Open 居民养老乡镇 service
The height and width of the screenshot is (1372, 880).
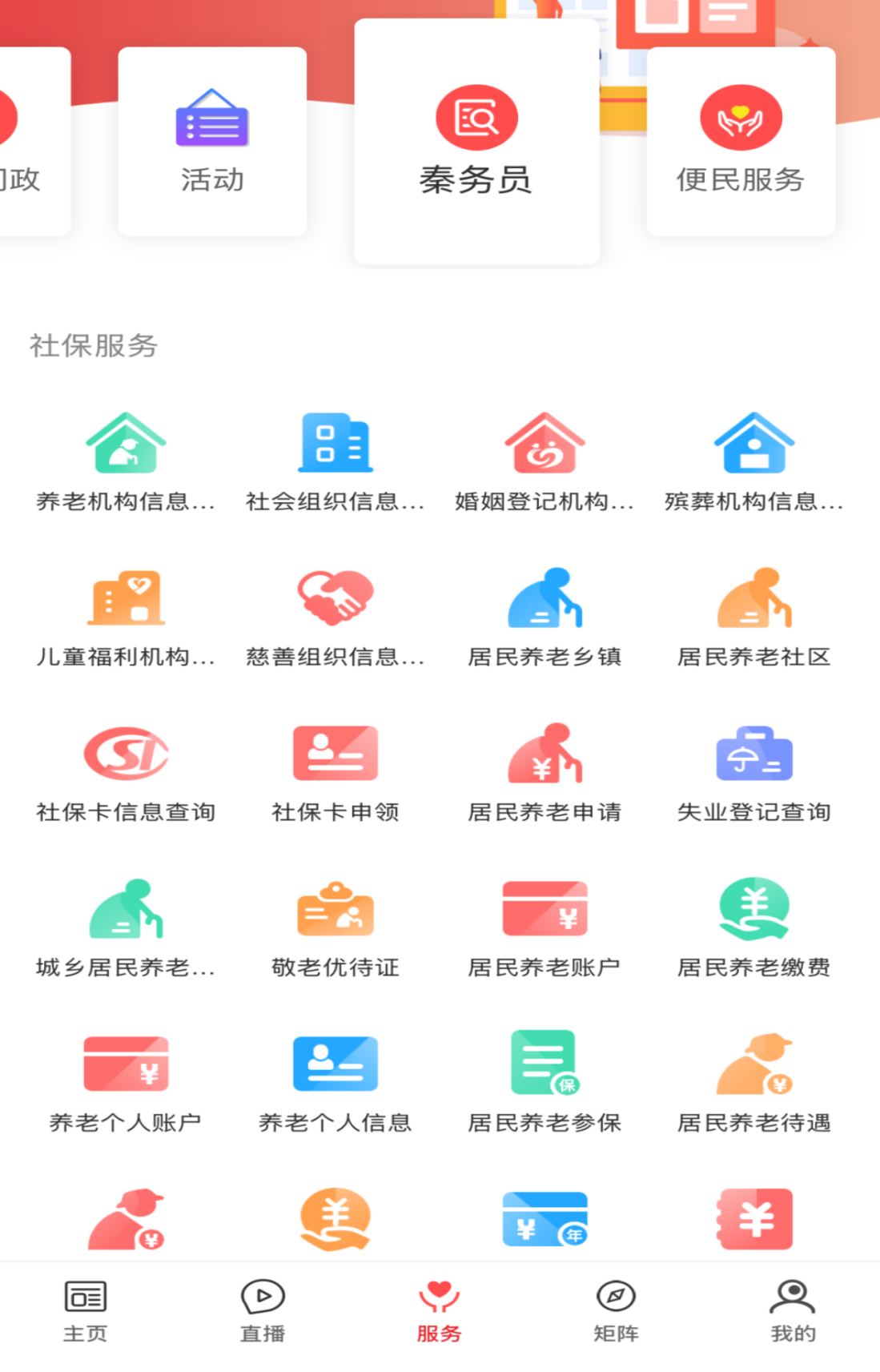(x=544, y=617)
